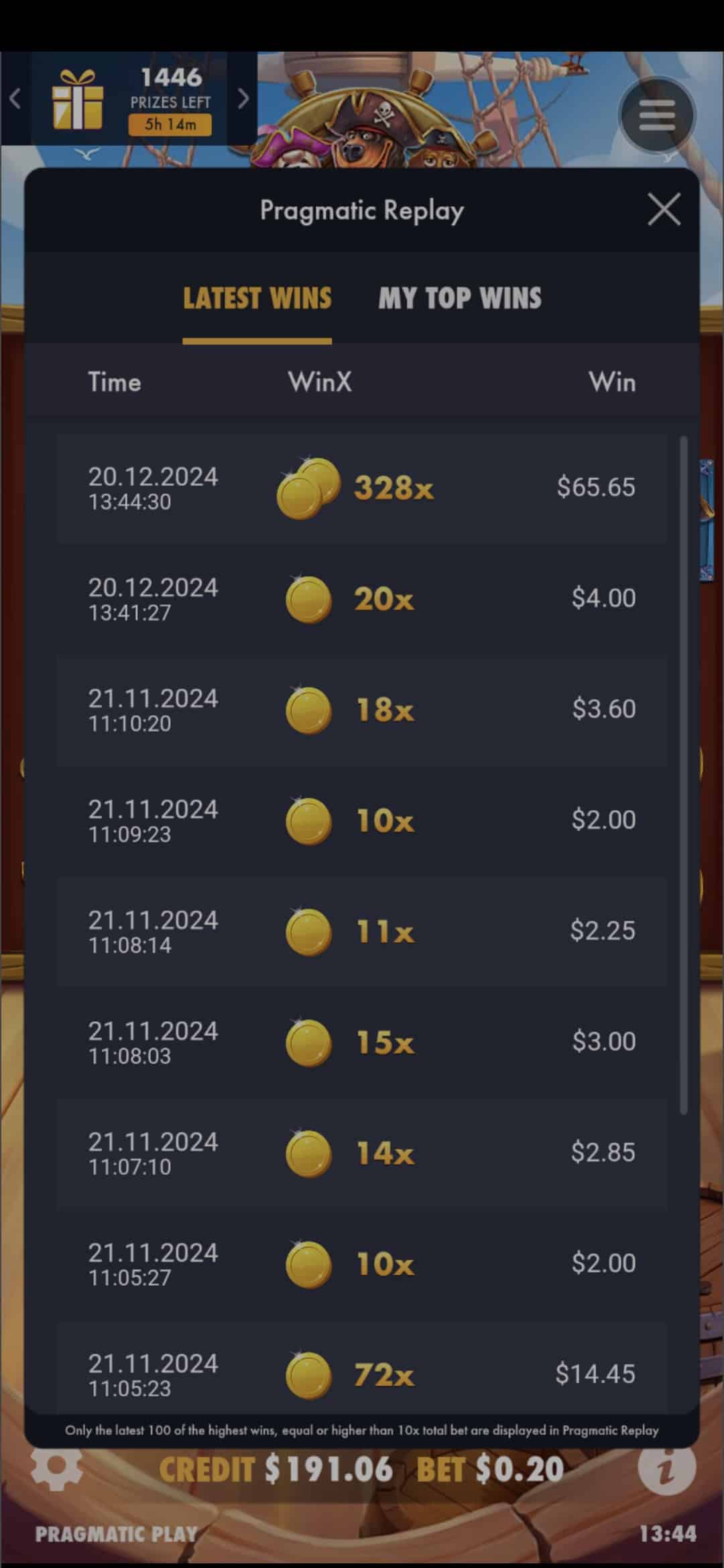Replay the 18x win of $3.60
This screenshot has width=724, height=1568.
click(362, 709)
